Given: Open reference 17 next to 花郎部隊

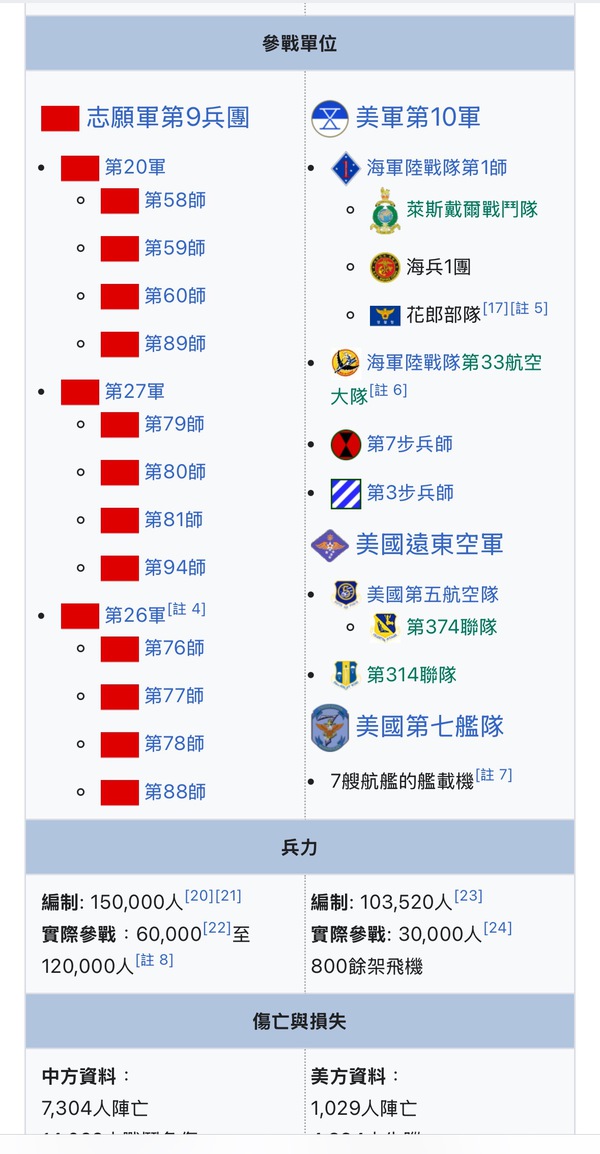Looking at the screenshot, I should pyautogui.click(x=495, y=309).
